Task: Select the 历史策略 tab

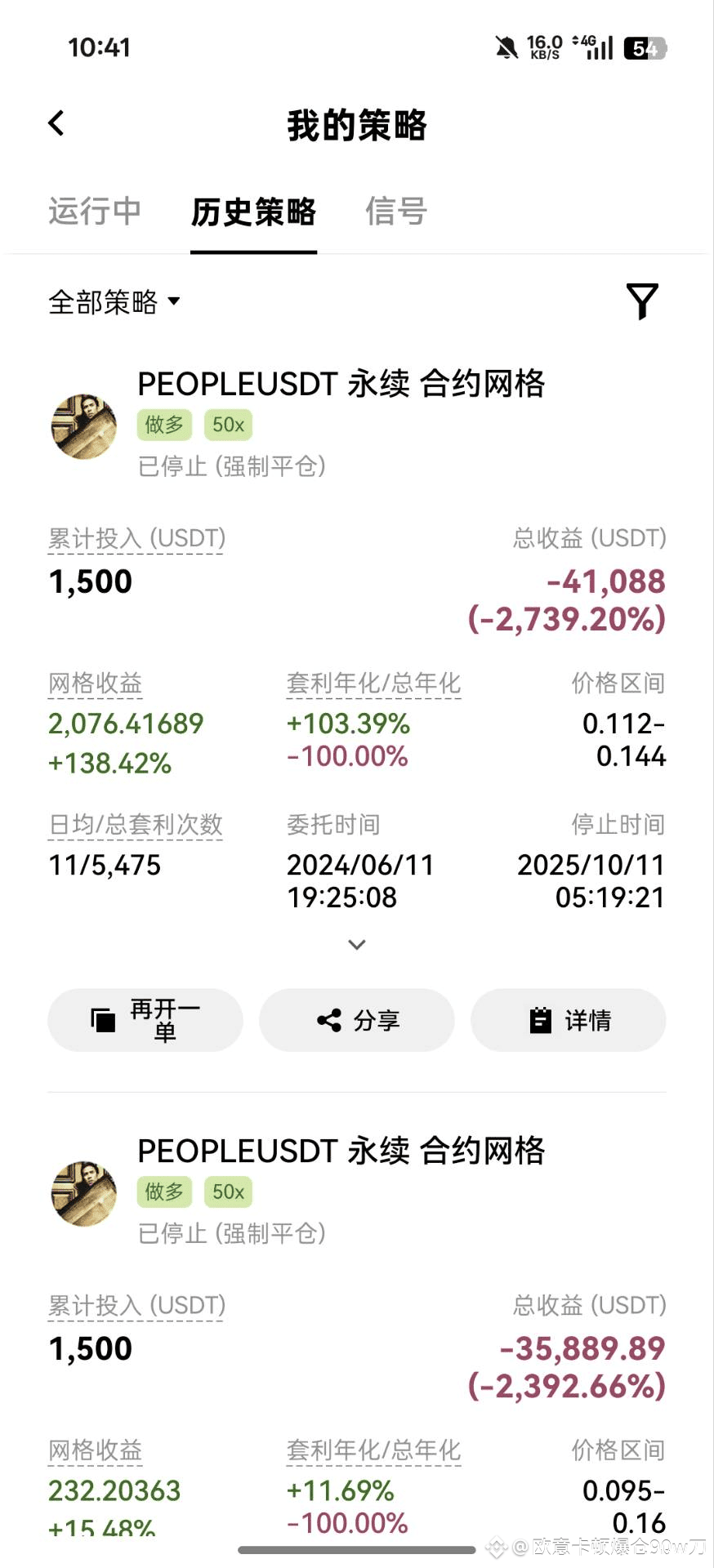Action: [253, 212]
